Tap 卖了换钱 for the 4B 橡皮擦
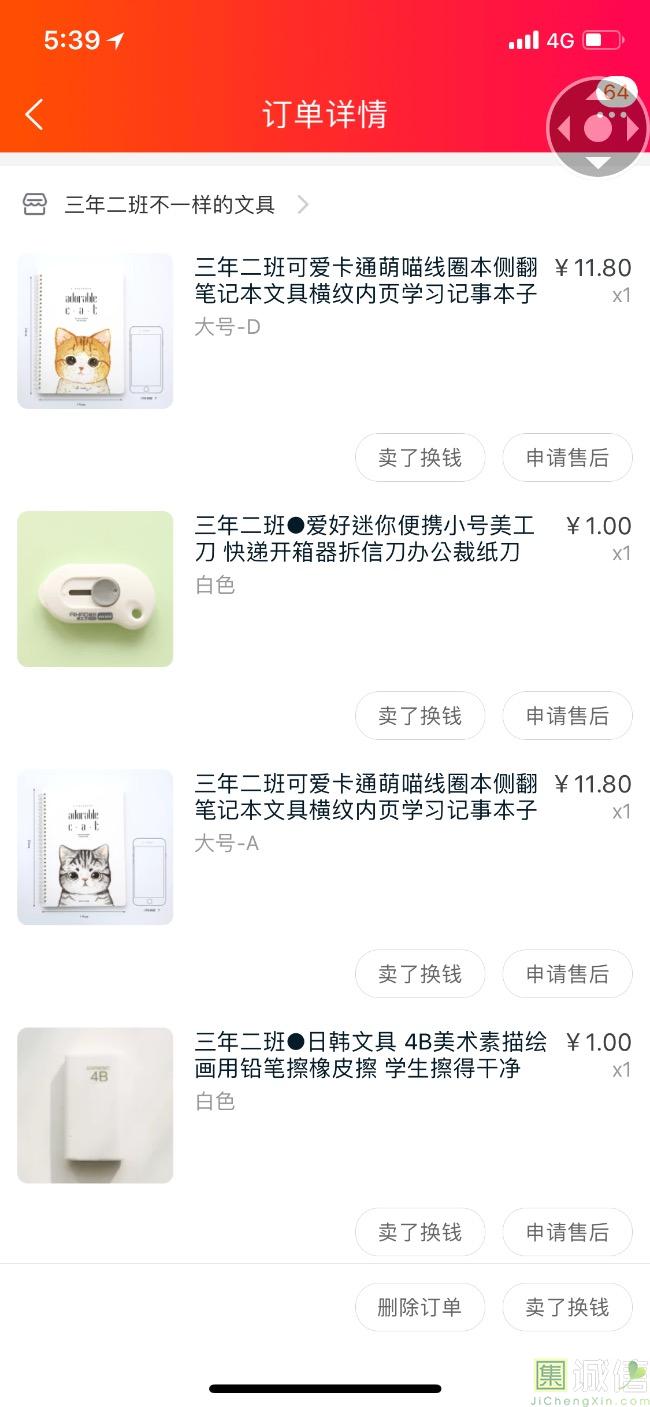The width and height of the screenshot is (650, 1407). point(420,1232)
